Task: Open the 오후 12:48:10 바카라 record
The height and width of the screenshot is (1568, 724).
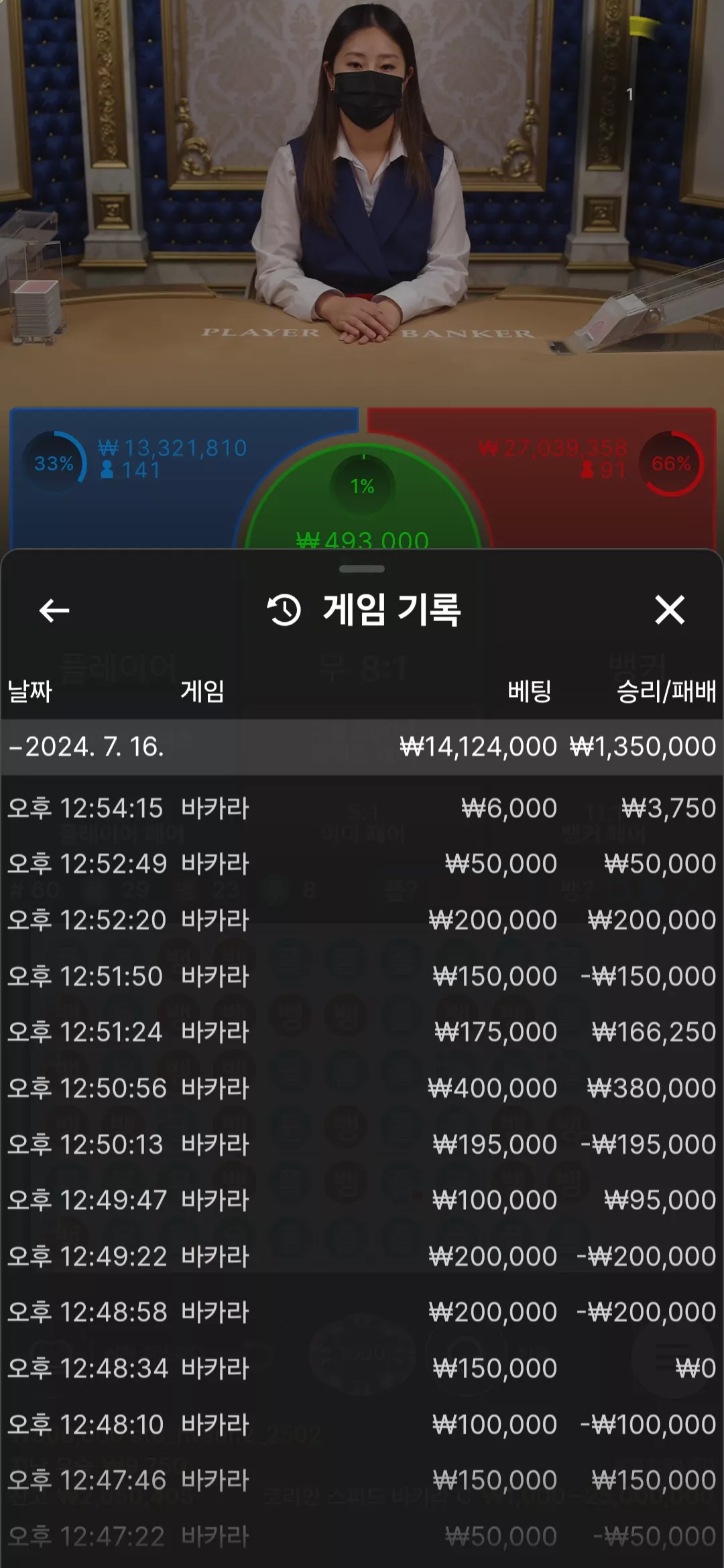Action: 362,1425
